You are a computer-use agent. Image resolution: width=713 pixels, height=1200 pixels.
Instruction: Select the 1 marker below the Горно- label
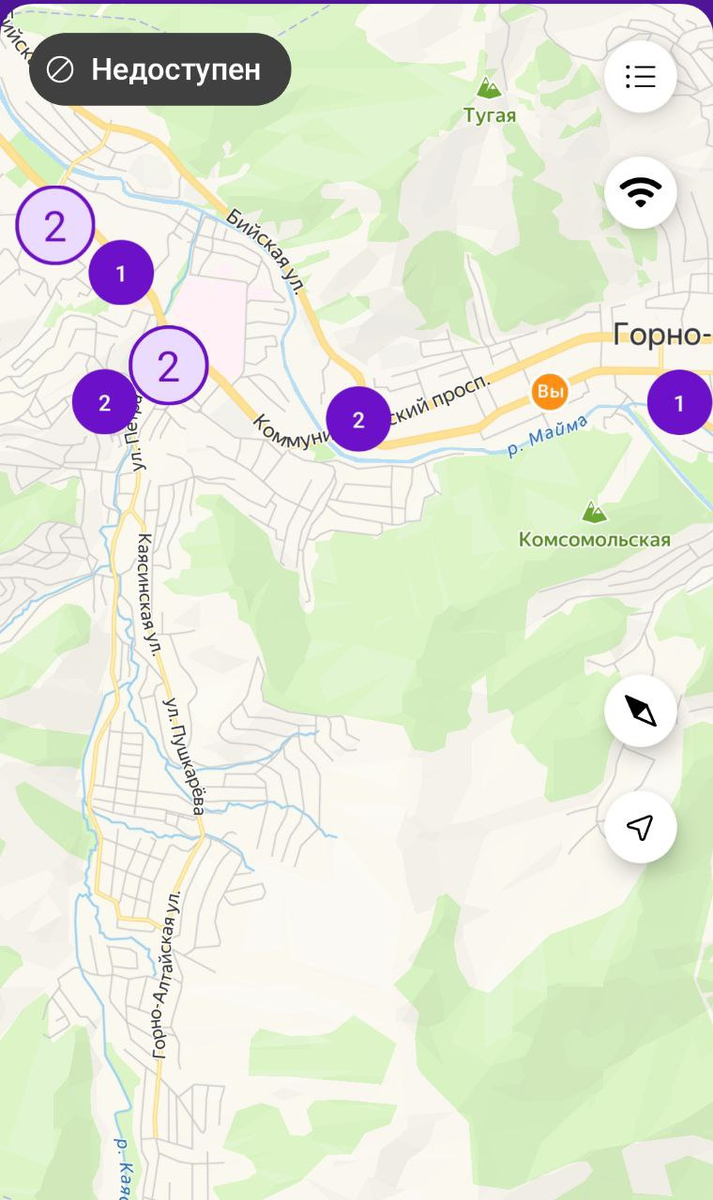(x=680, y=402)
